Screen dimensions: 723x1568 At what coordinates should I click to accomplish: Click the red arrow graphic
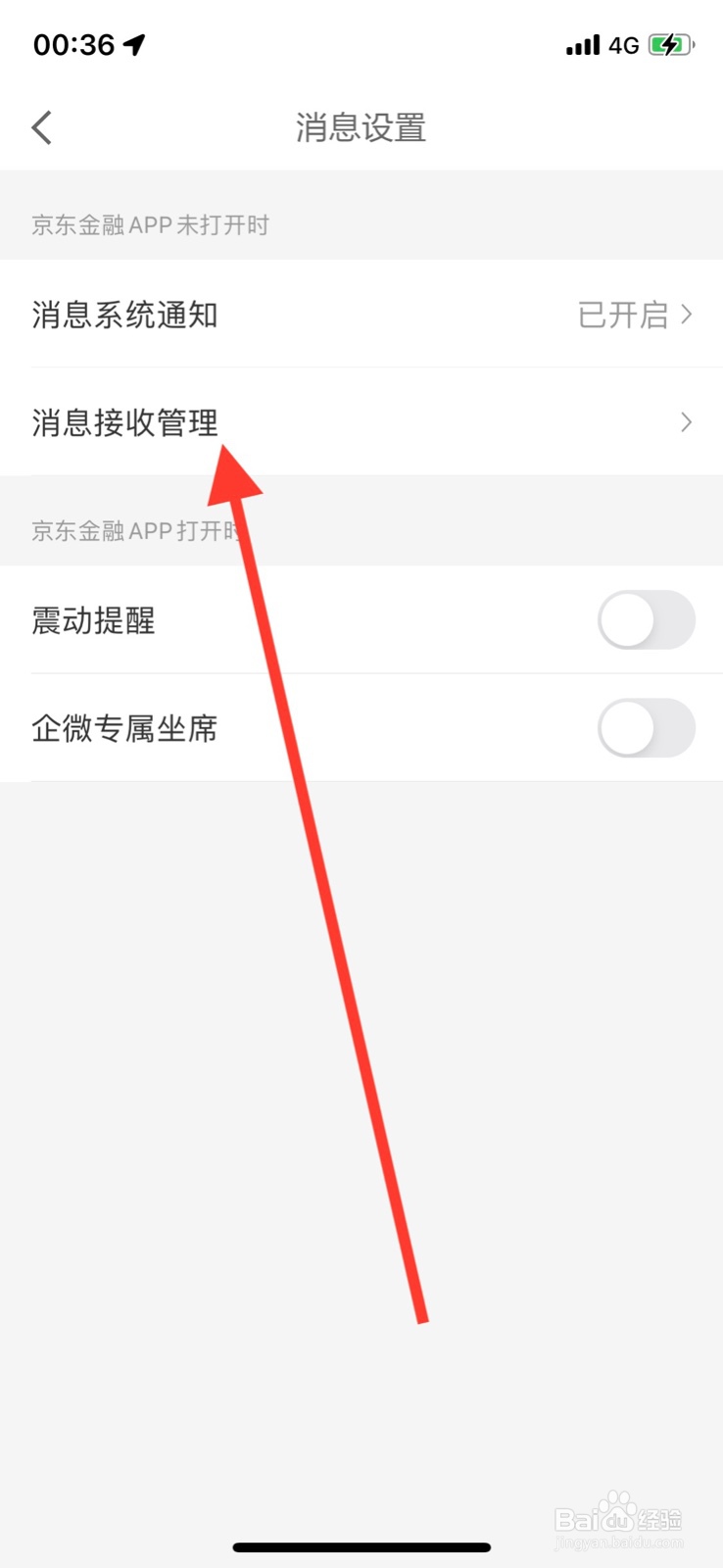pos(323,882)
